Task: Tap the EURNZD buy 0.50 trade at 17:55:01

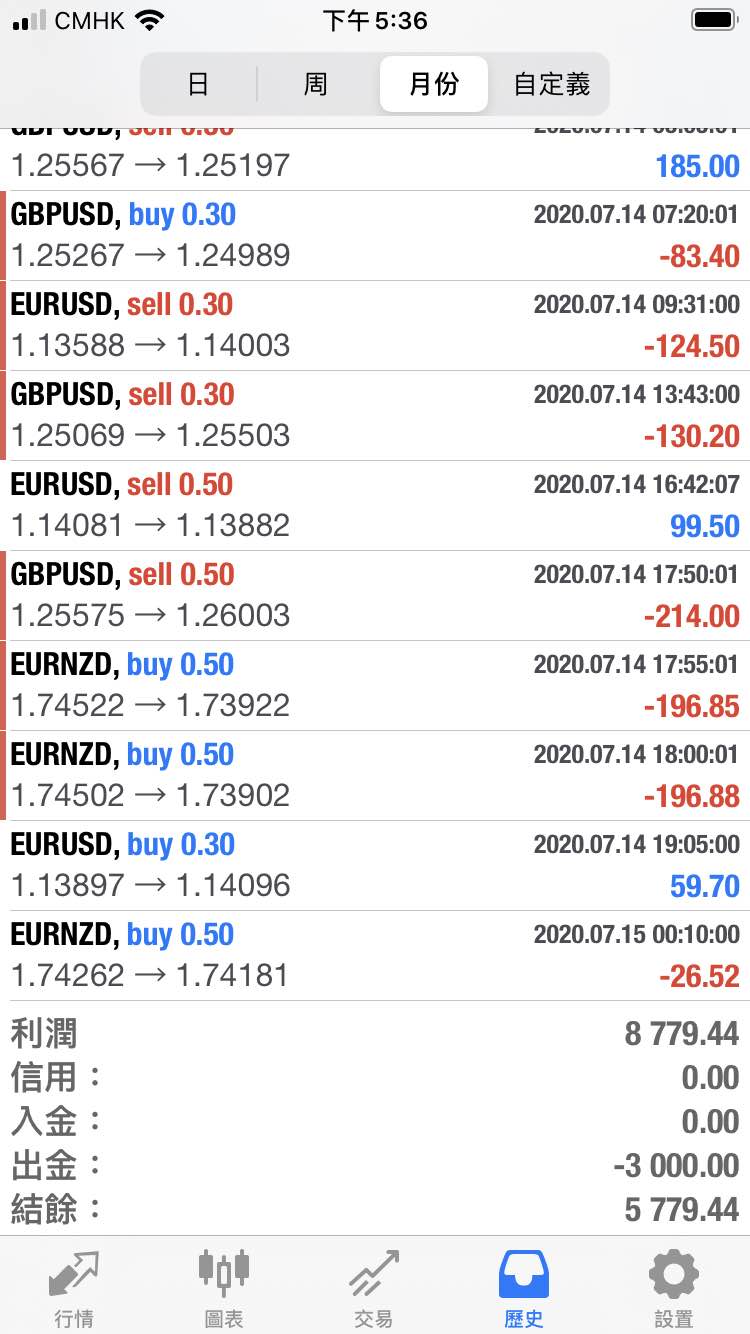Action: pyautogui.click(x=375, y=686)
